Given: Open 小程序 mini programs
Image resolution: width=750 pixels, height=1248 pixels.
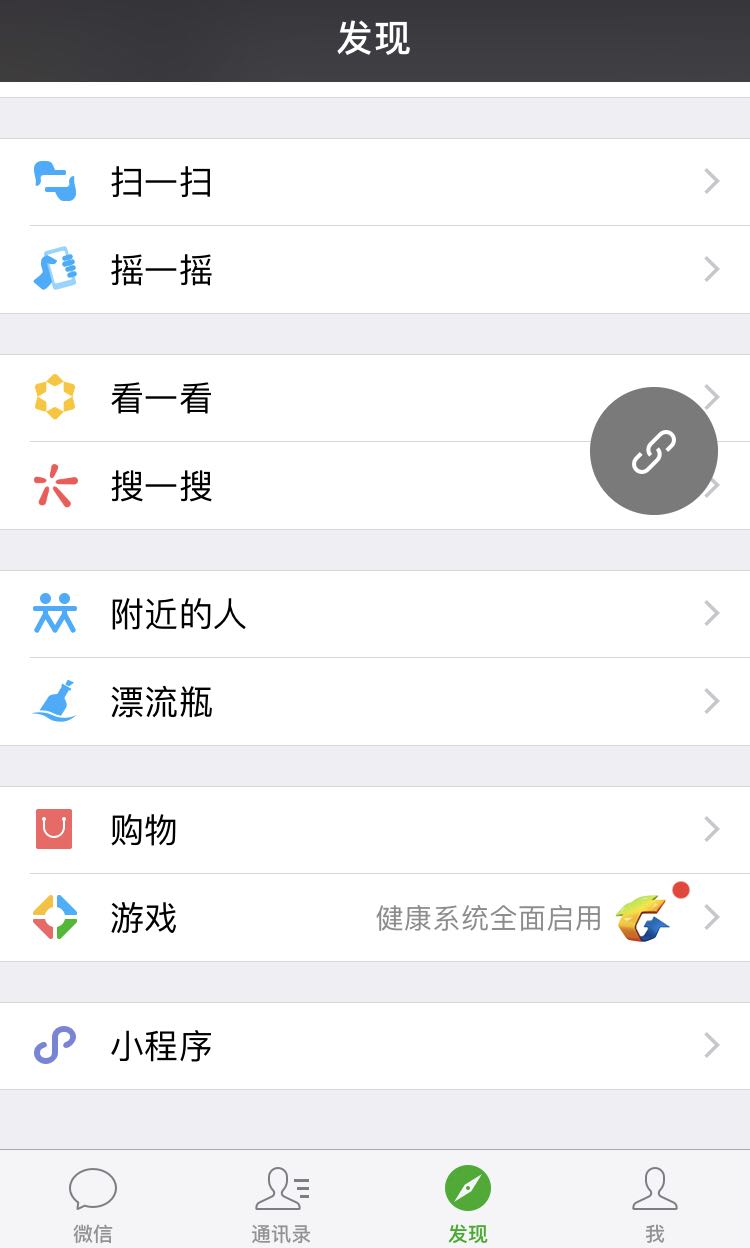Looking at the screenshot, I should click(375, 1046).
